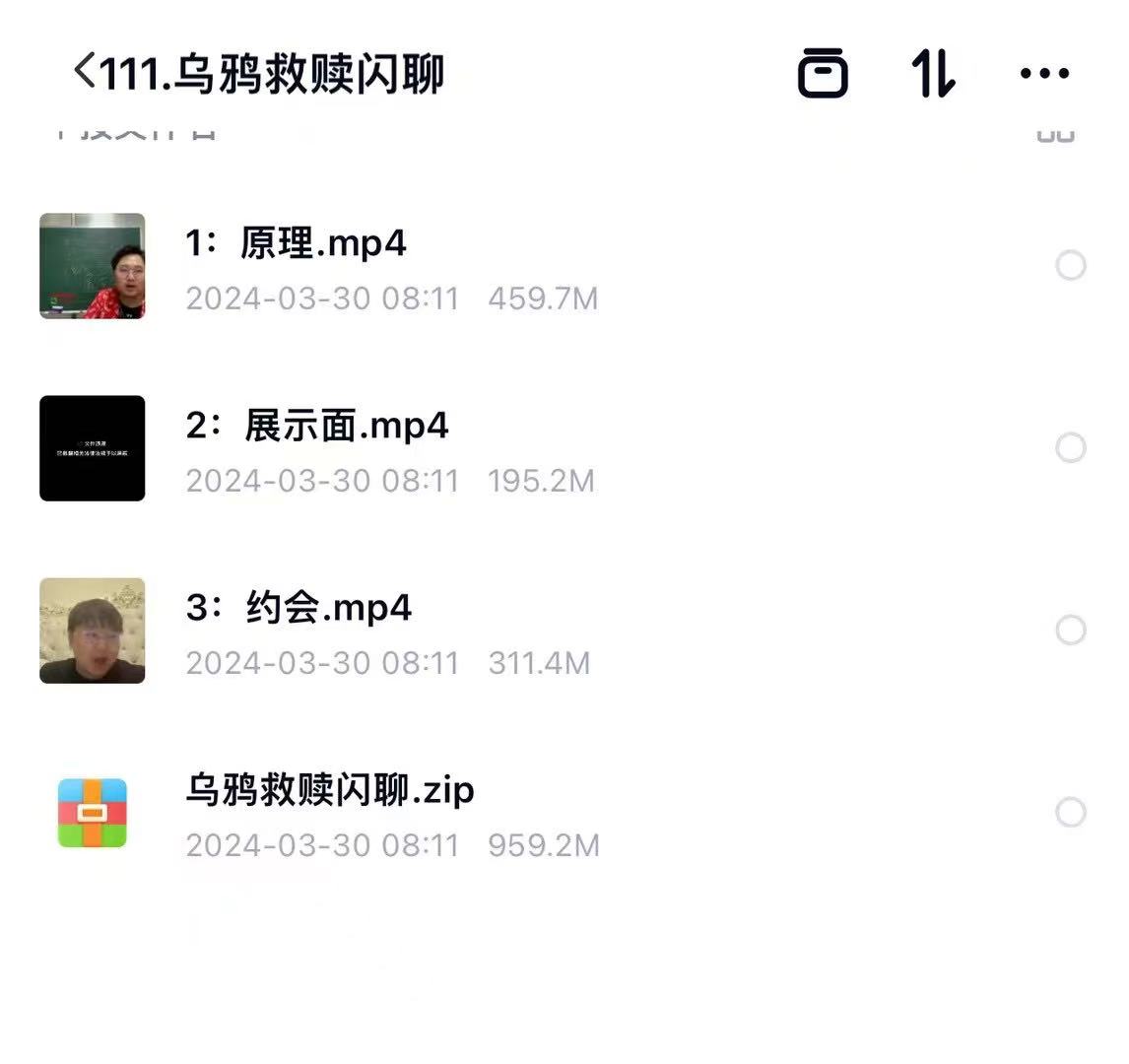The width and height of the screenshot is (1129, 1064).
Task: Play the file 2:展示面.mp4
Action: [x=316, y=426]
